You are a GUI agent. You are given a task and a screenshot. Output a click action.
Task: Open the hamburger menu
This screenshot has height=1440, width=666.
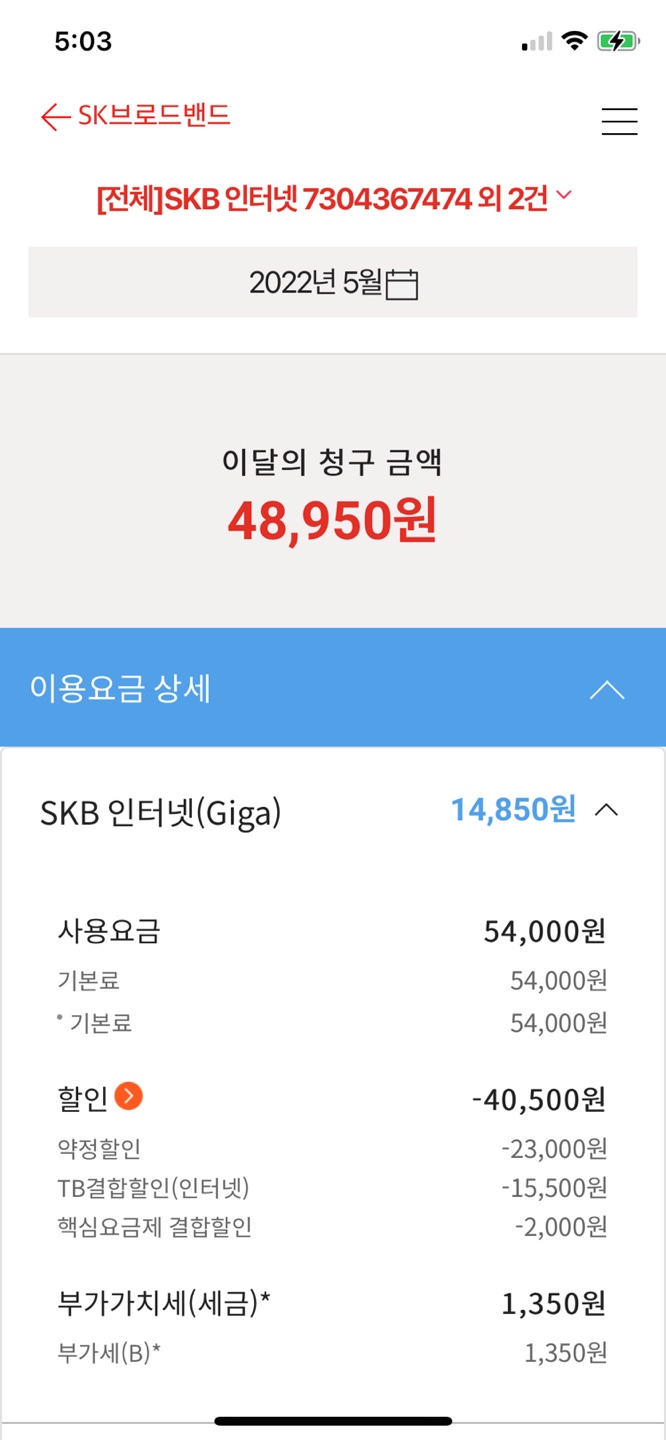click(x=619, y=121)
